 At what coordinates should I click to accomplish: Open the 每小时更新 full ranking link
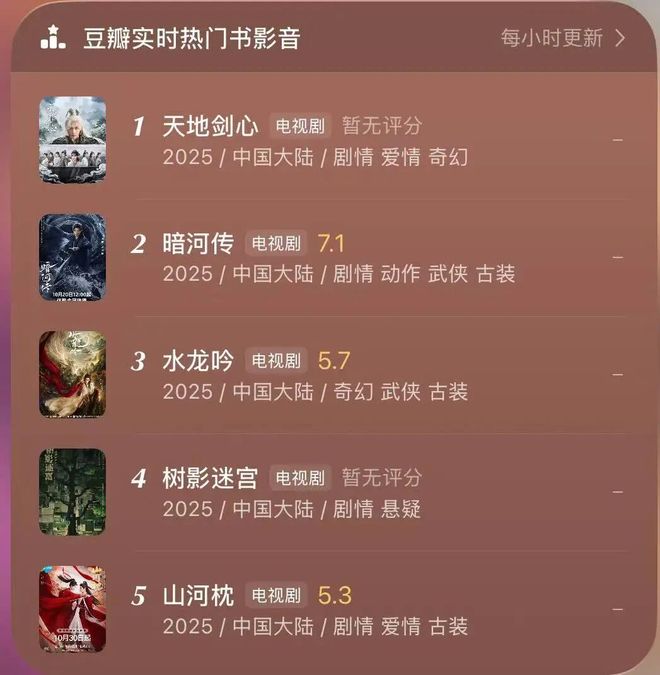coord(562,39)
